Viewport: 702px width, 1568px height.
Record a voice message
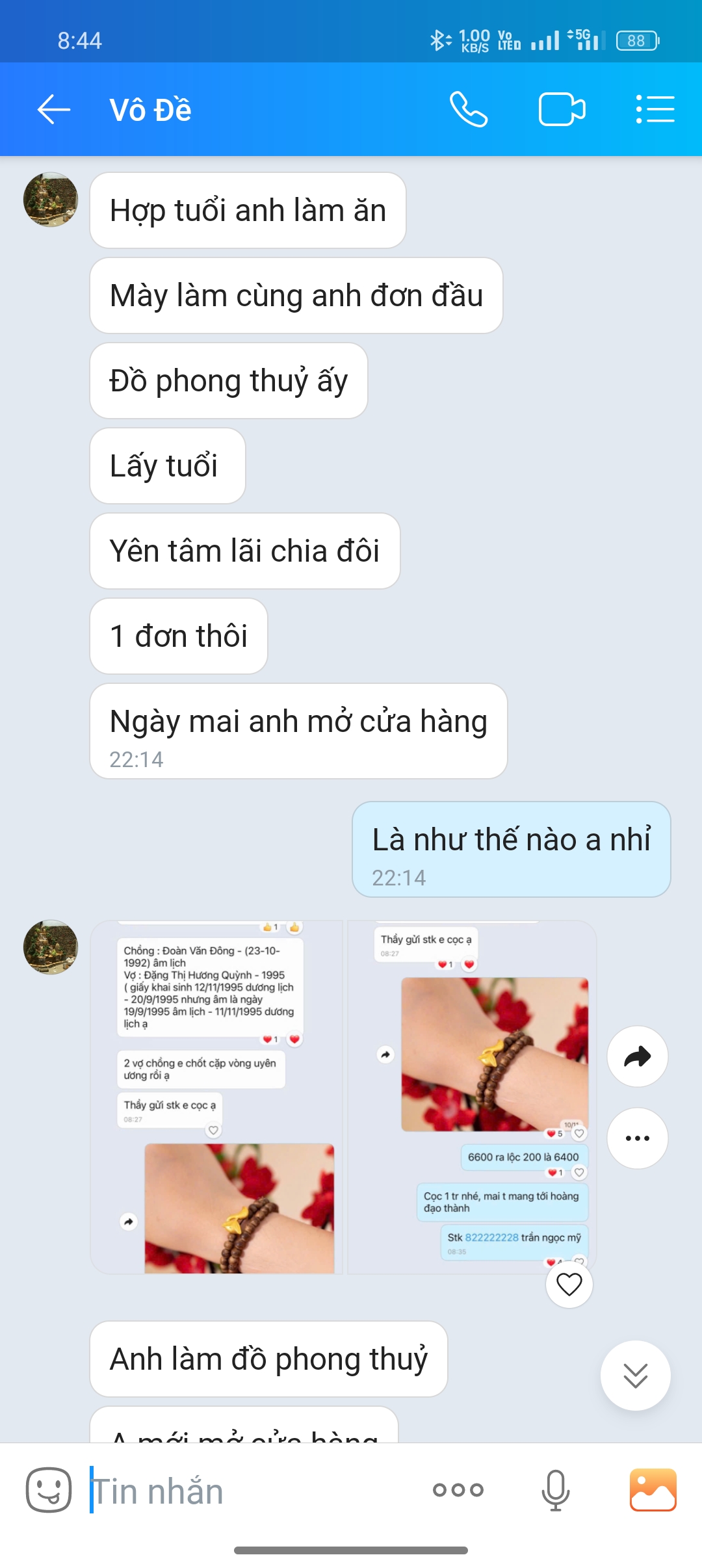tap(555, 1490)
